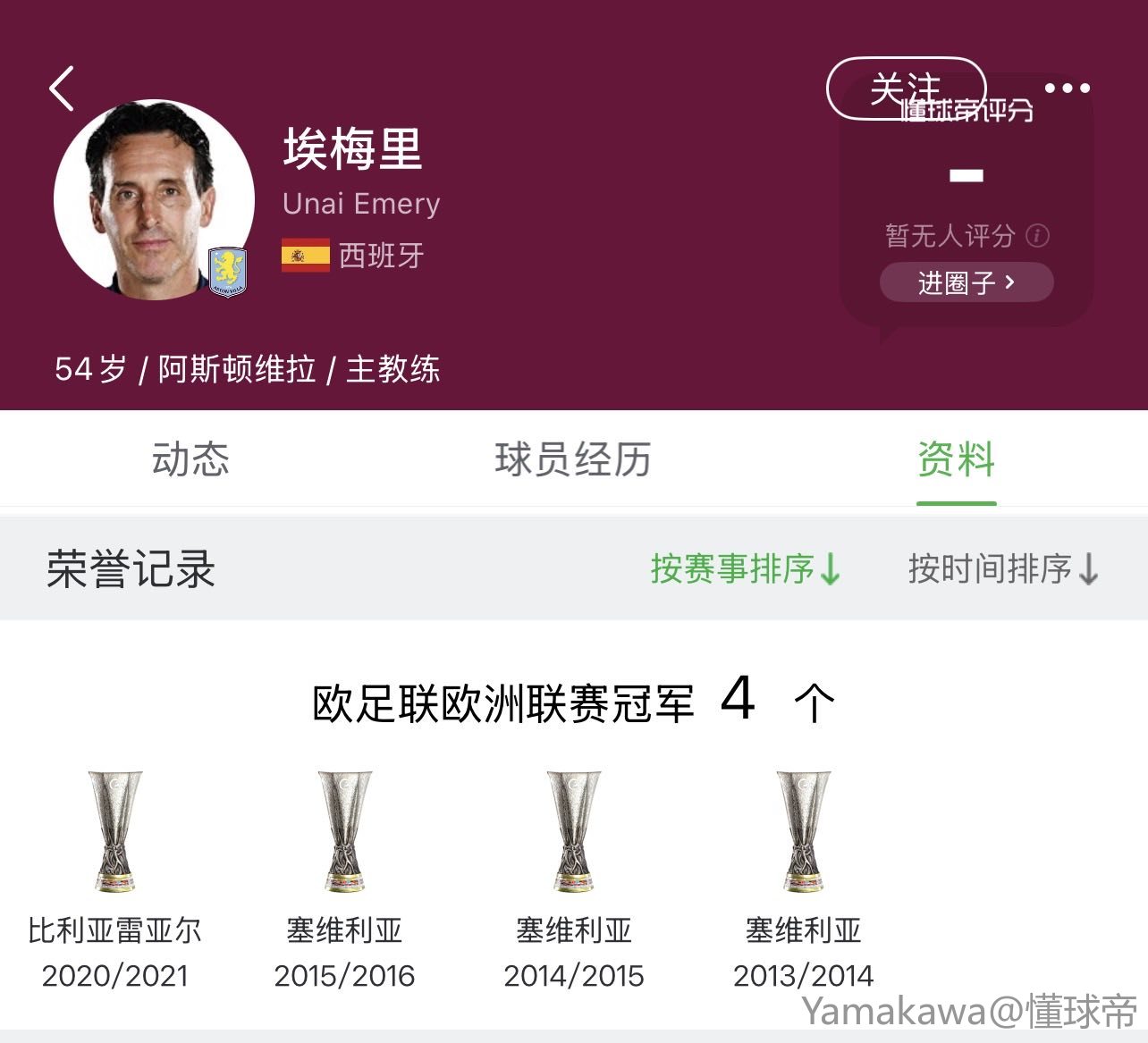Select the 资料 tab
The image size is (1148, 1043).
(956, 459)
